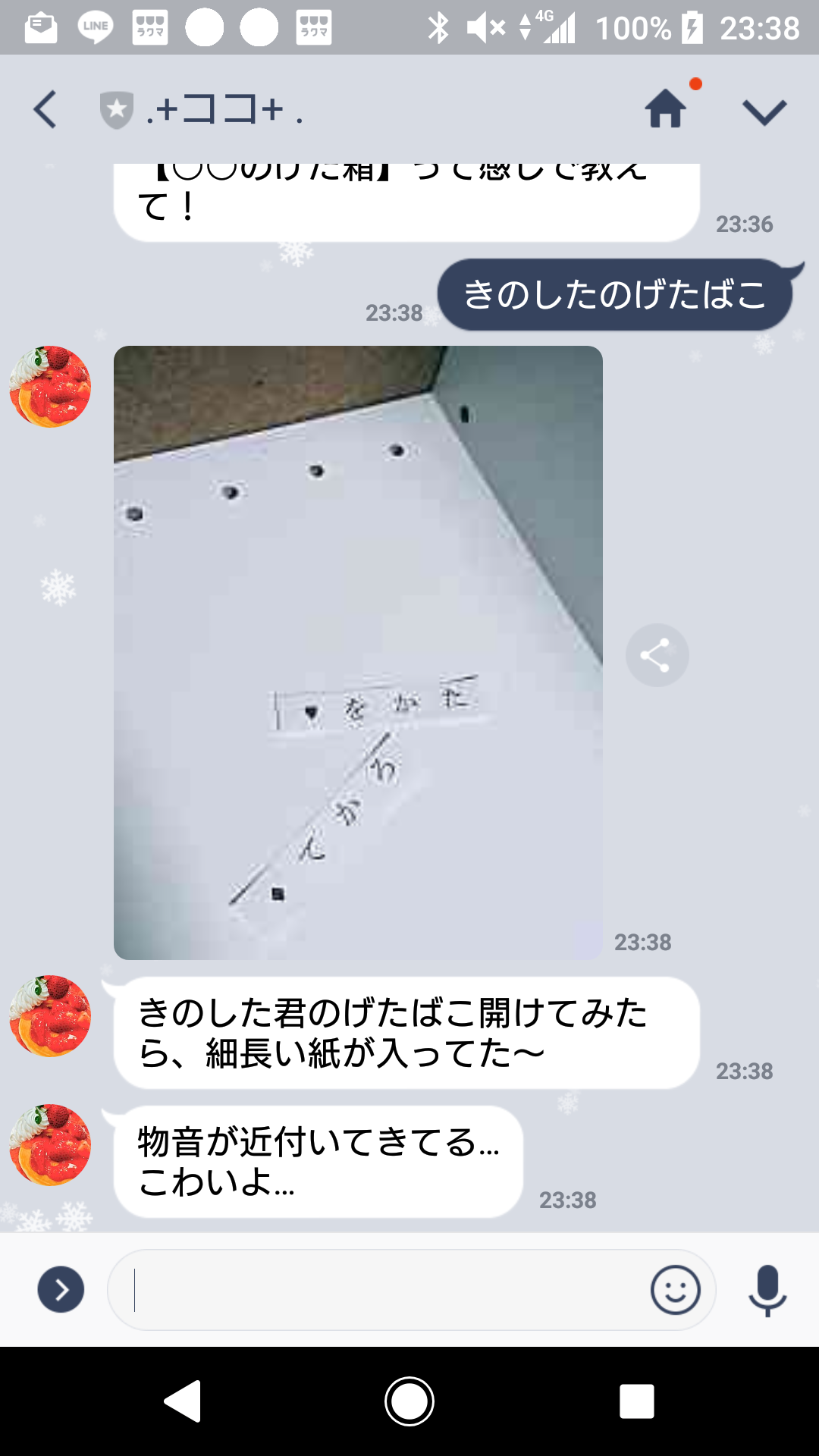The height and width of the screenshot is (1456, 819).
Task: Open the account home icon
Action: pos(666,108)
